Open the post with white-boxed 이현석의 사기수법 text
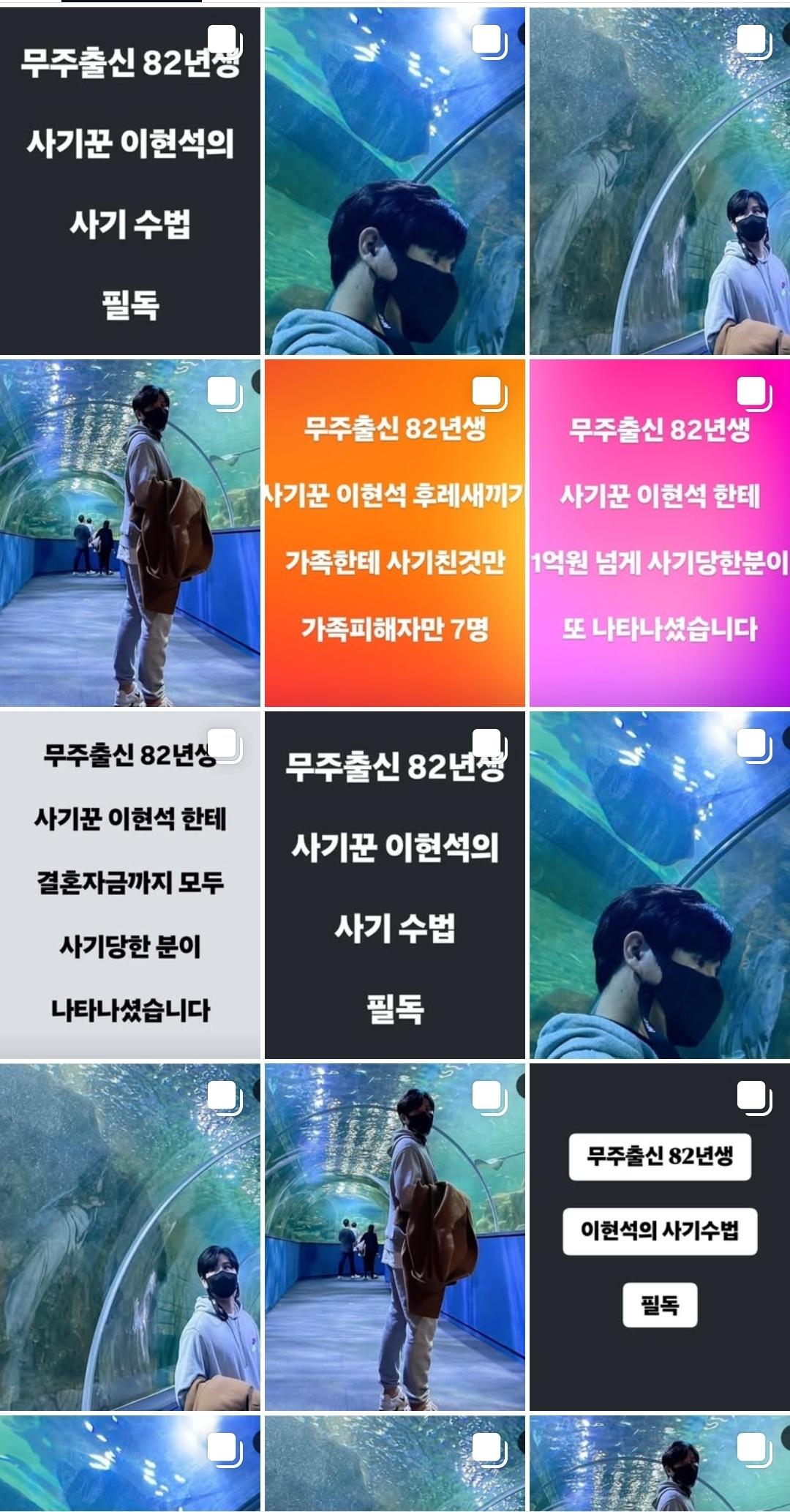This screenshot has height=1512, width=790. pyautogui.click(x=659, y=1237)
